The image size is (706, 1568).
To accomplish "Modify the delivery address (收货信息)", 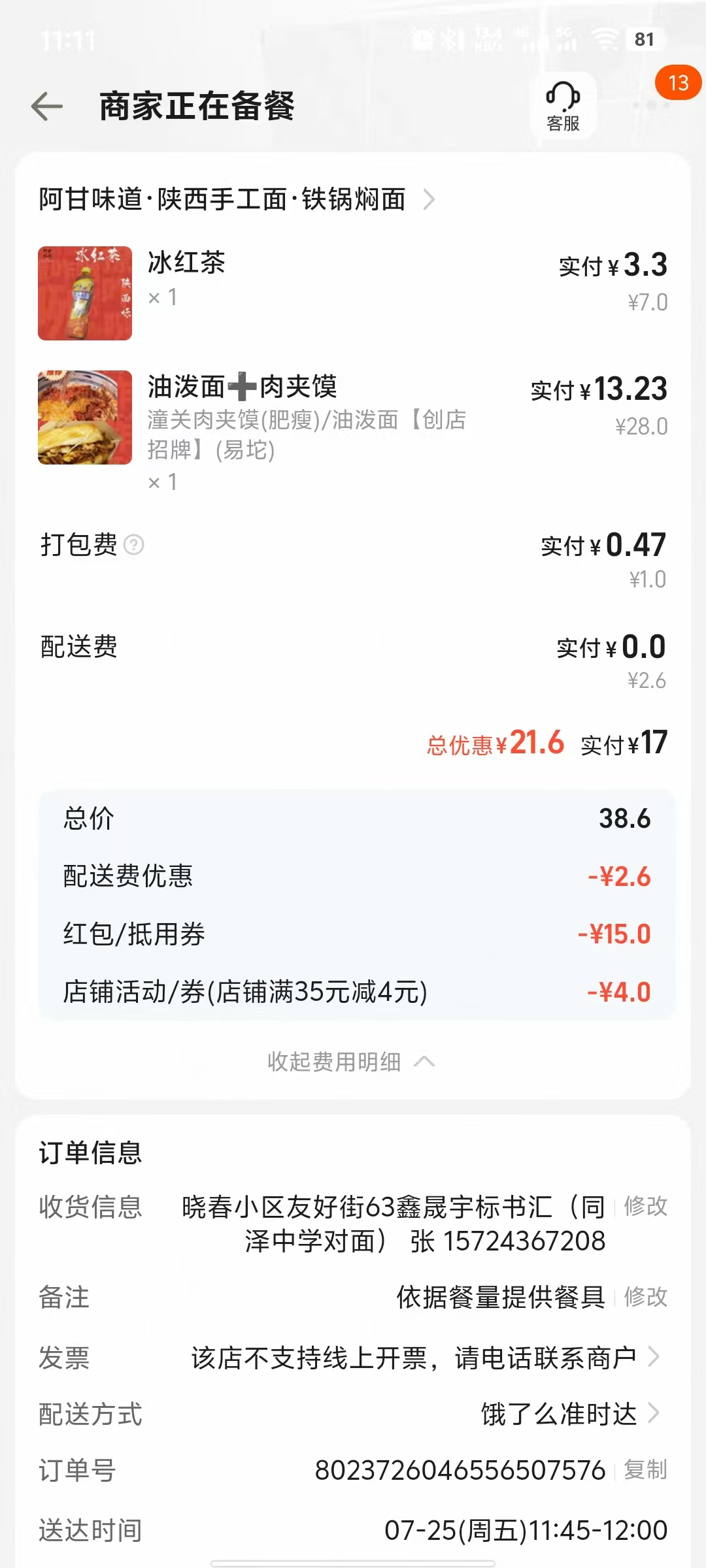I will (x=645, y=1206).
